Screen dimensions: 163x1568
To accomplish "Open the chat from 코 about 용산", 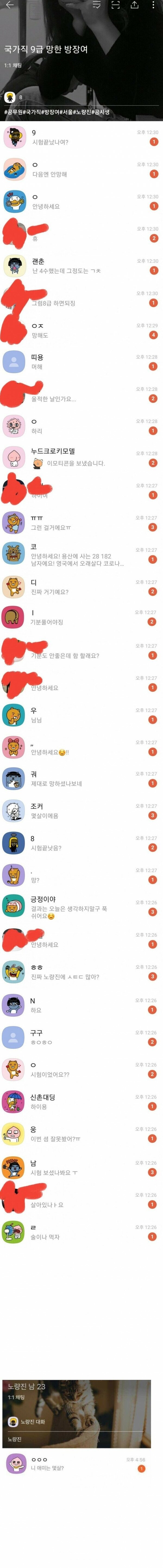I will tap(81, 554).
